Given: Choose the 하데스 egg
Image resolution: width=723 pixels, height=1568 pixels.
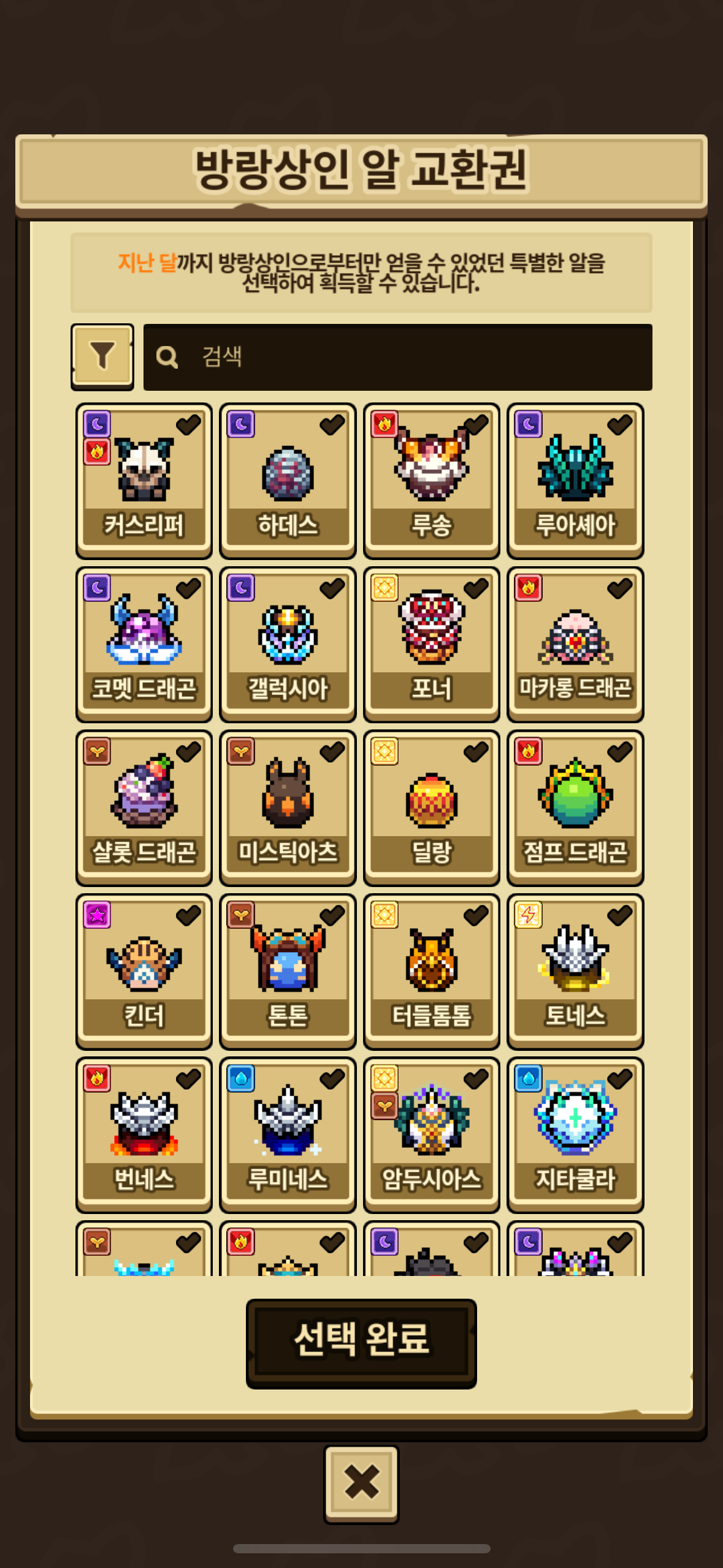Looking at the screenshot, I should pos(288,480).
